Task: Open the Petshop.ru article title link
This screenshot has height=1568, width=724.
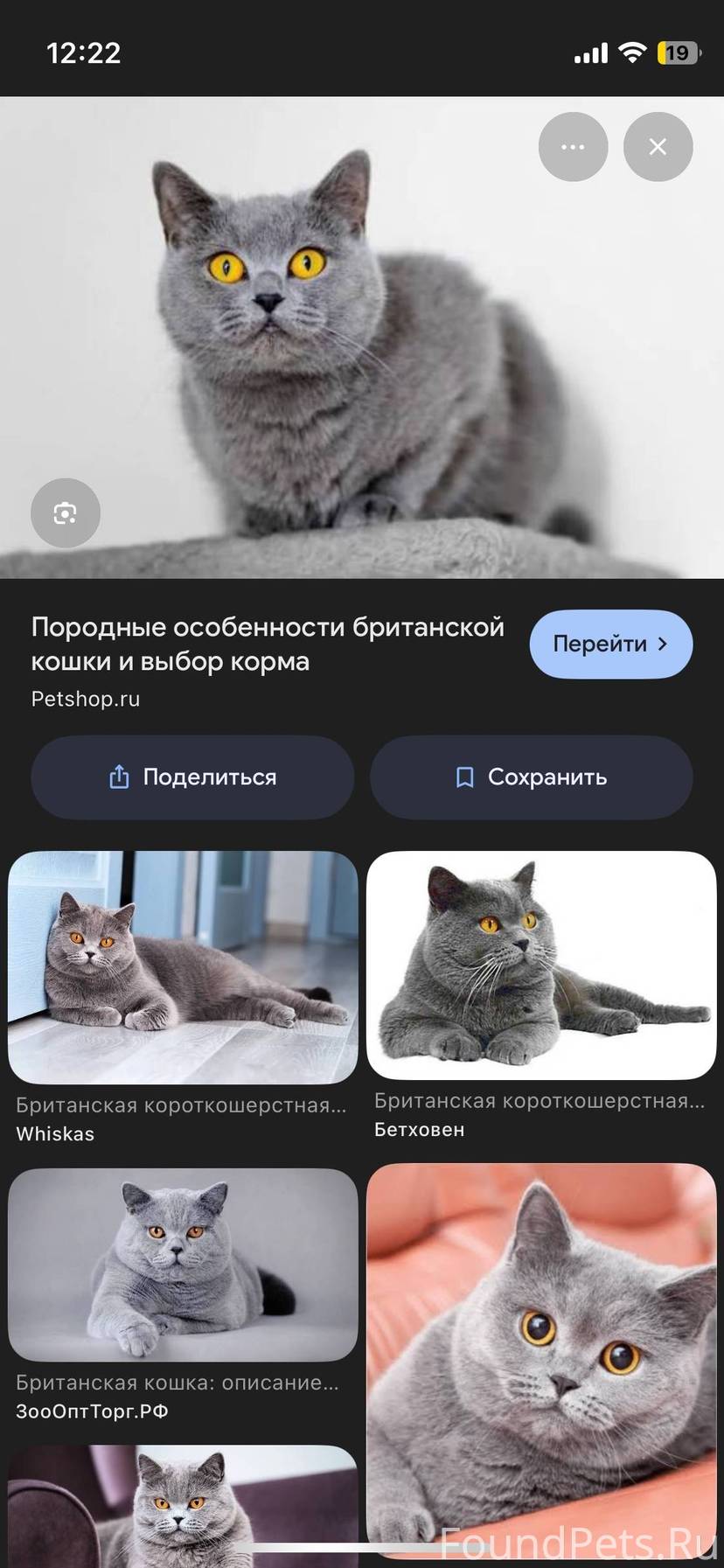Action: tap(268, 644)
